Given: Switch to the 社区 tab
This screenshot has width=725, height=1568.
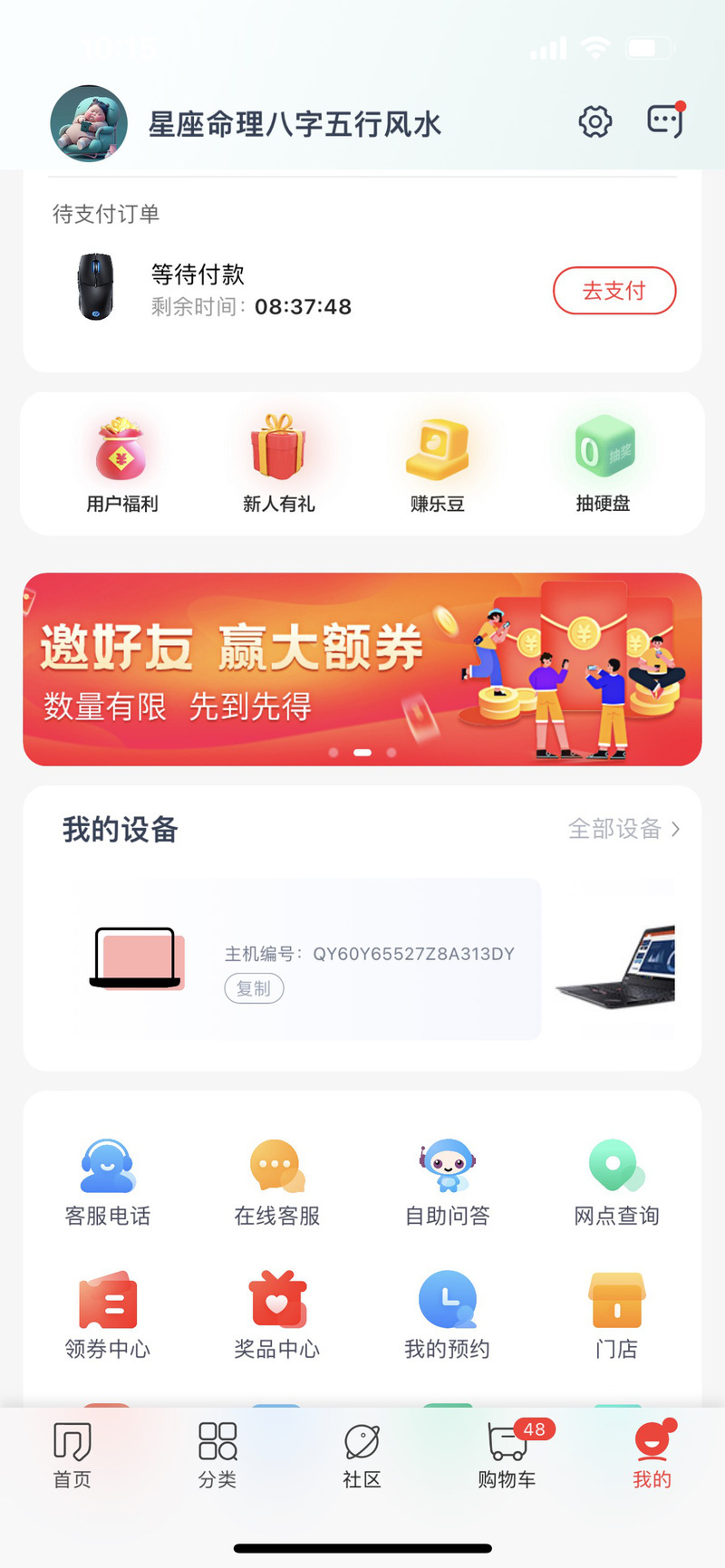Looking at the screenshot, I should click(362, 1455).
